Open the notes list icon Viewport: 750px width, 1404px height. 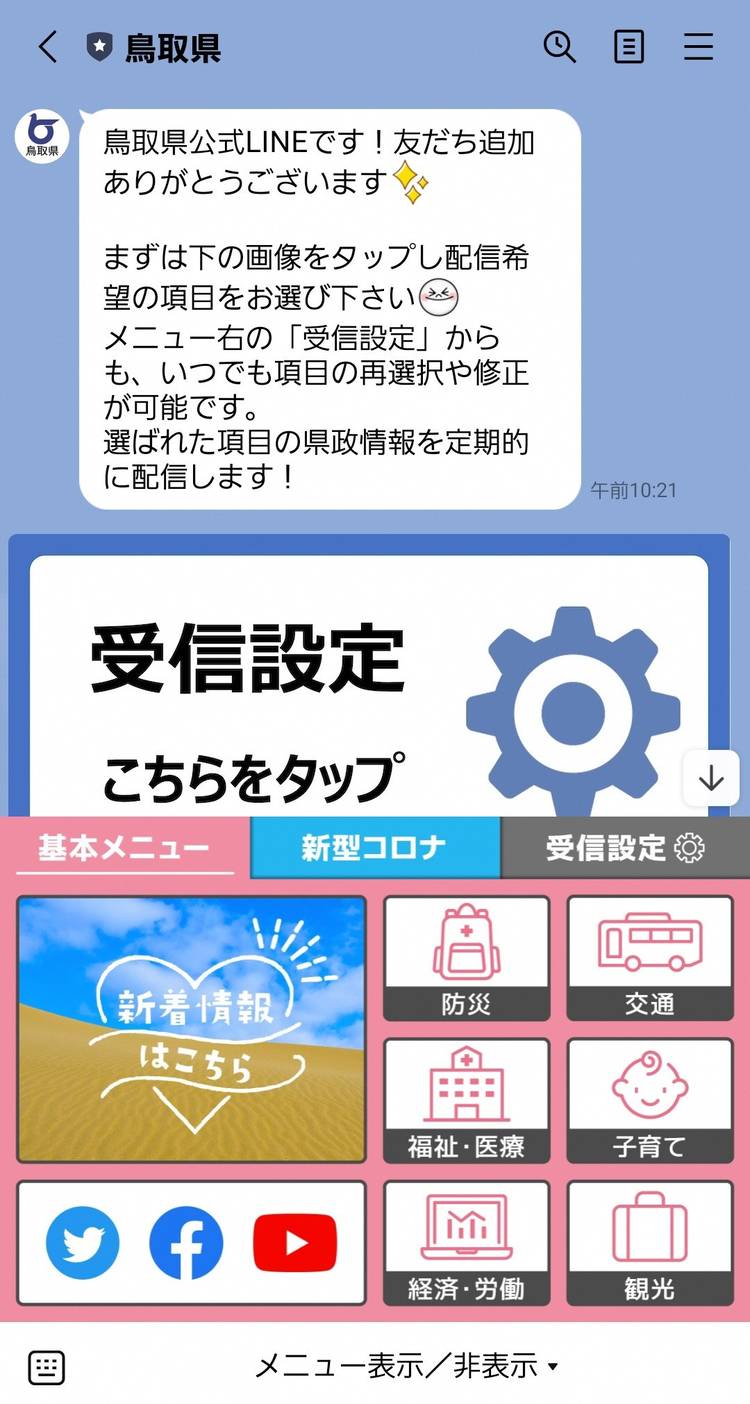click(628, 47)
